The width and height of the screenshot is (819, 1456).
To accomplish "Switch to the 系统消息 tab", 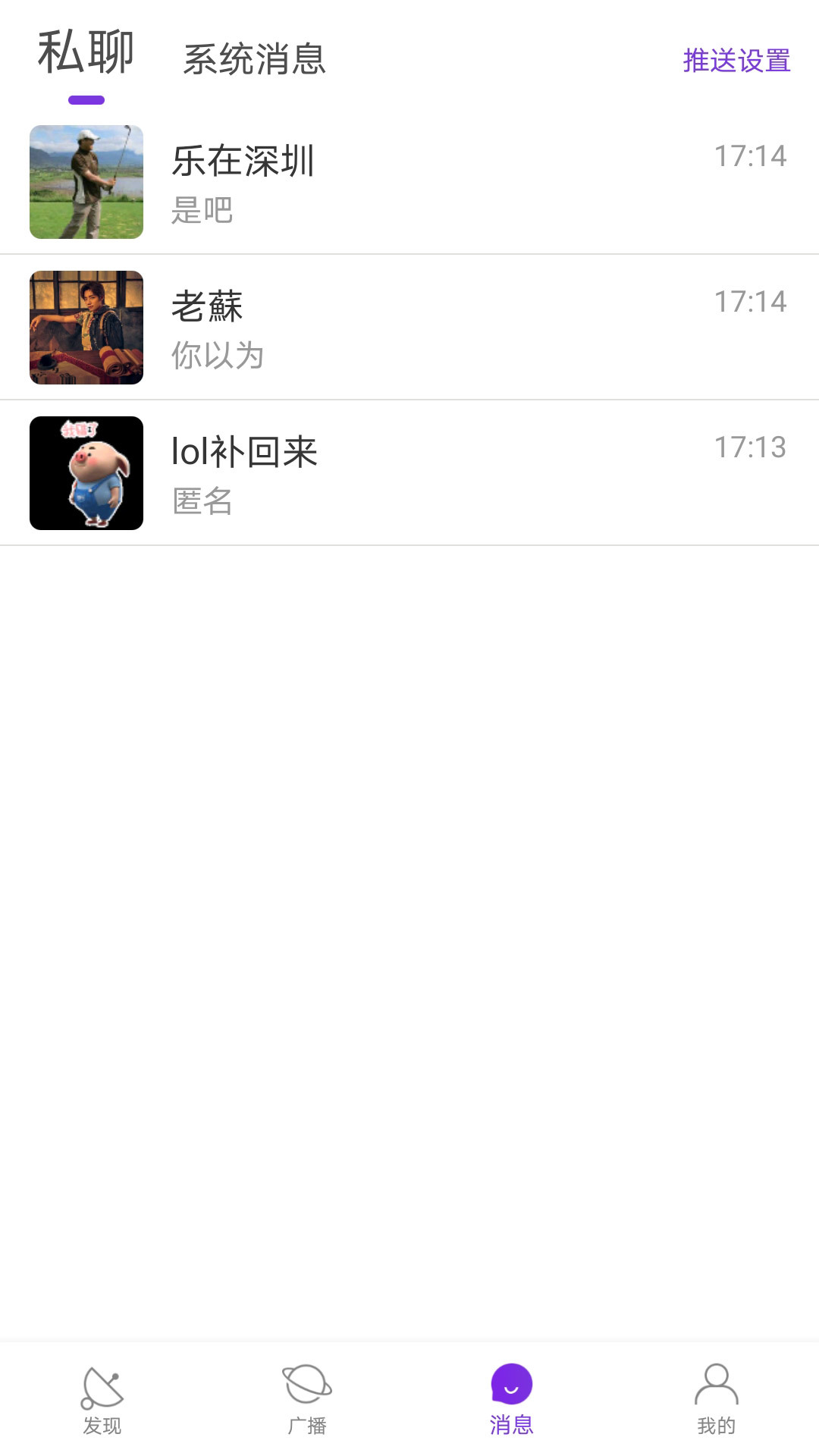I will [253, 59].
